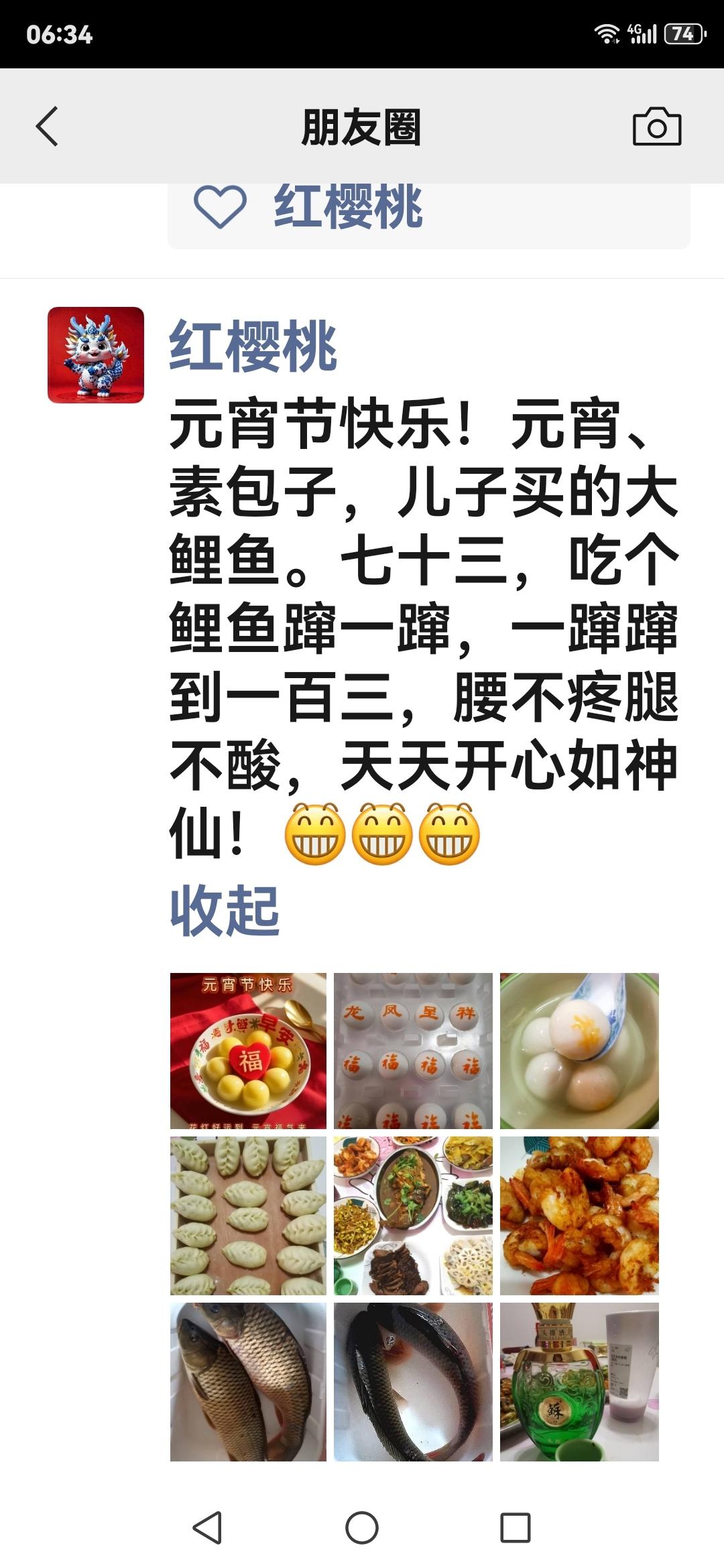Tap the 红樱桃 username above the post
The image size is (724, 1568).
253,346
